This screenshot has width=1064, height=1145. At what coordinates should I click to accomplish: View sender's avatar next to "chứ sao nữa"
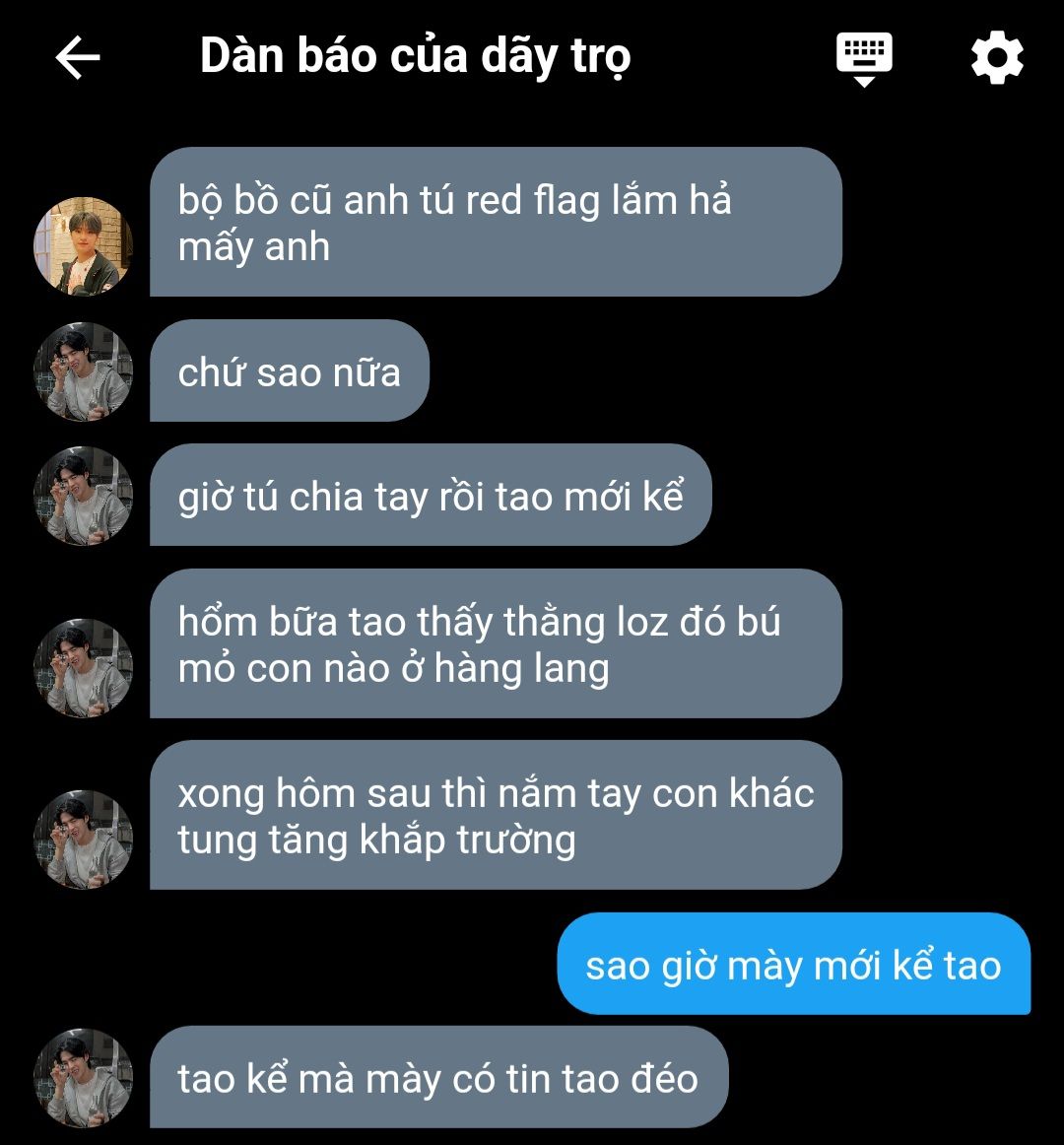pyautogui.click(x=84, y=371)
